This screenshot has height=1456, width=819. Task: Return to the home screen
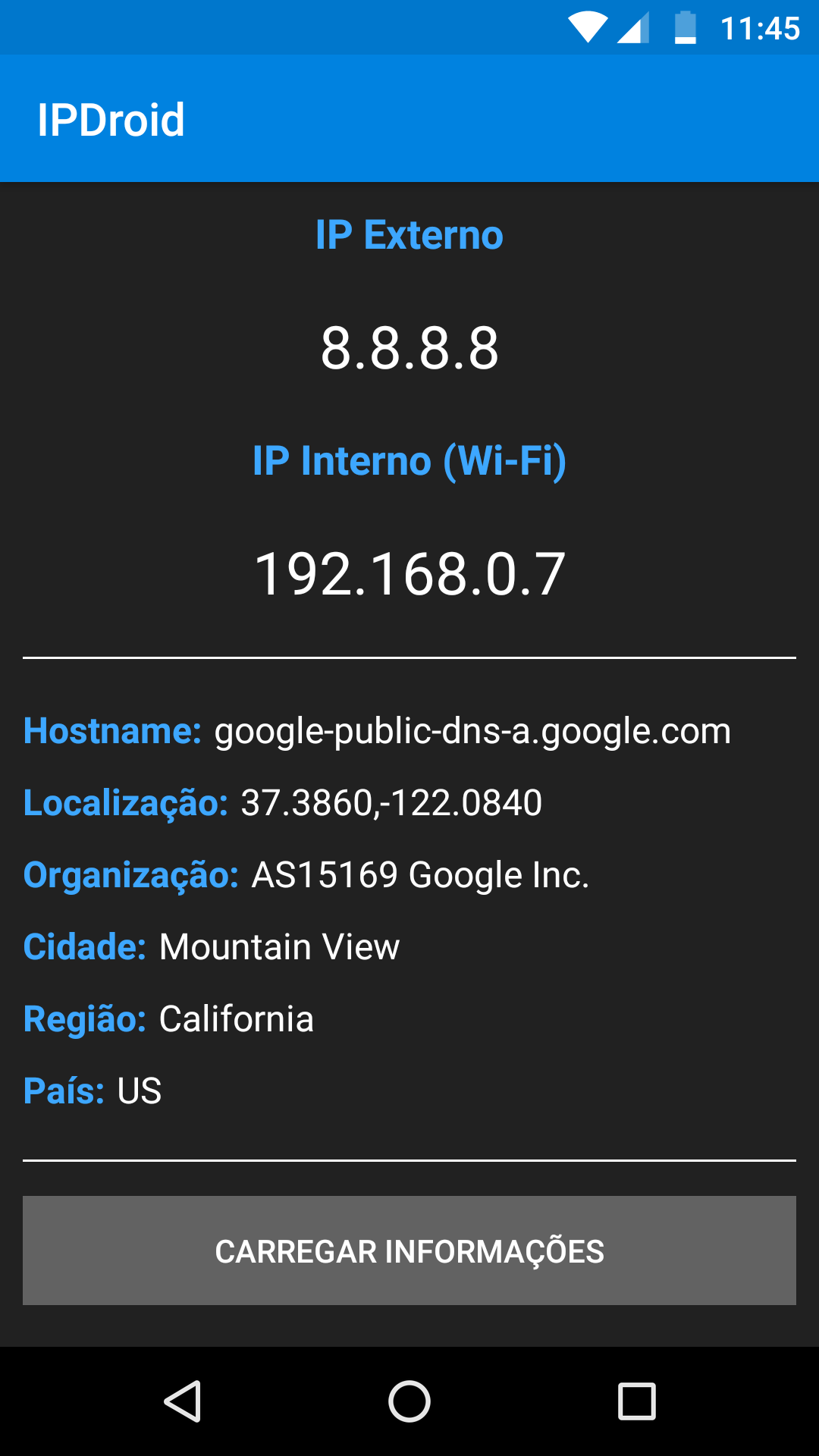(x=409, y=1401)
